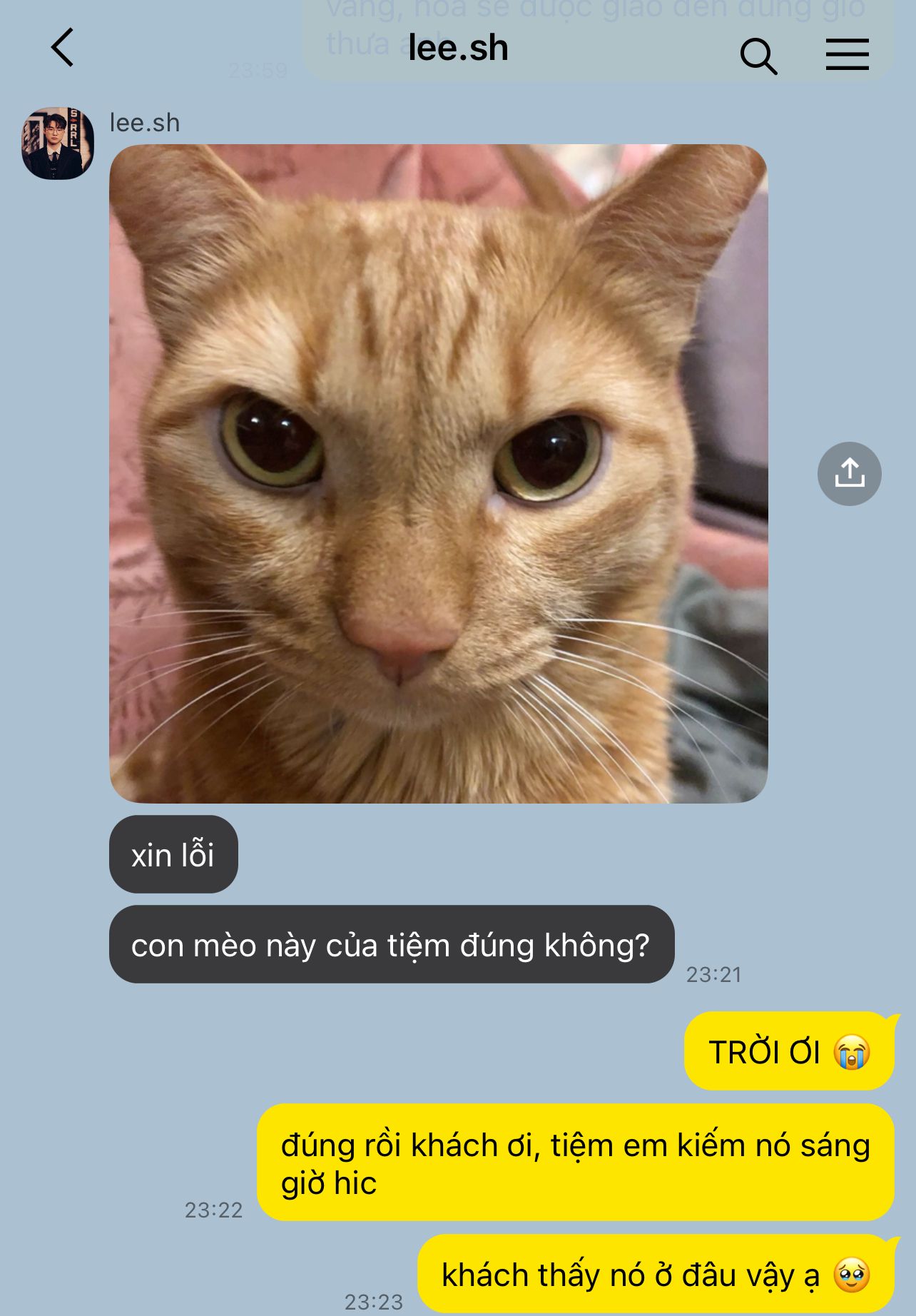This screenshot has height=1316, width=916.
Task: Go back from the lee.sh chat
Action: click(62, 48)
